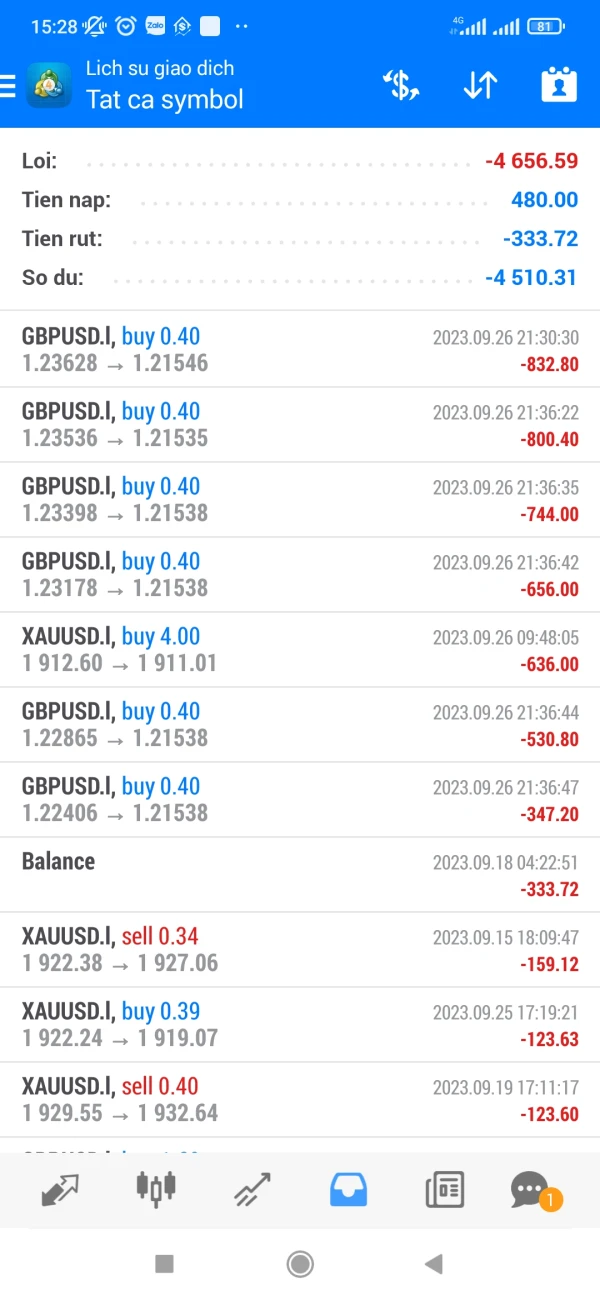Viewport: 600px width, 1300px height.
Task: Open the sort order arrows
Action: pos(480,86)
